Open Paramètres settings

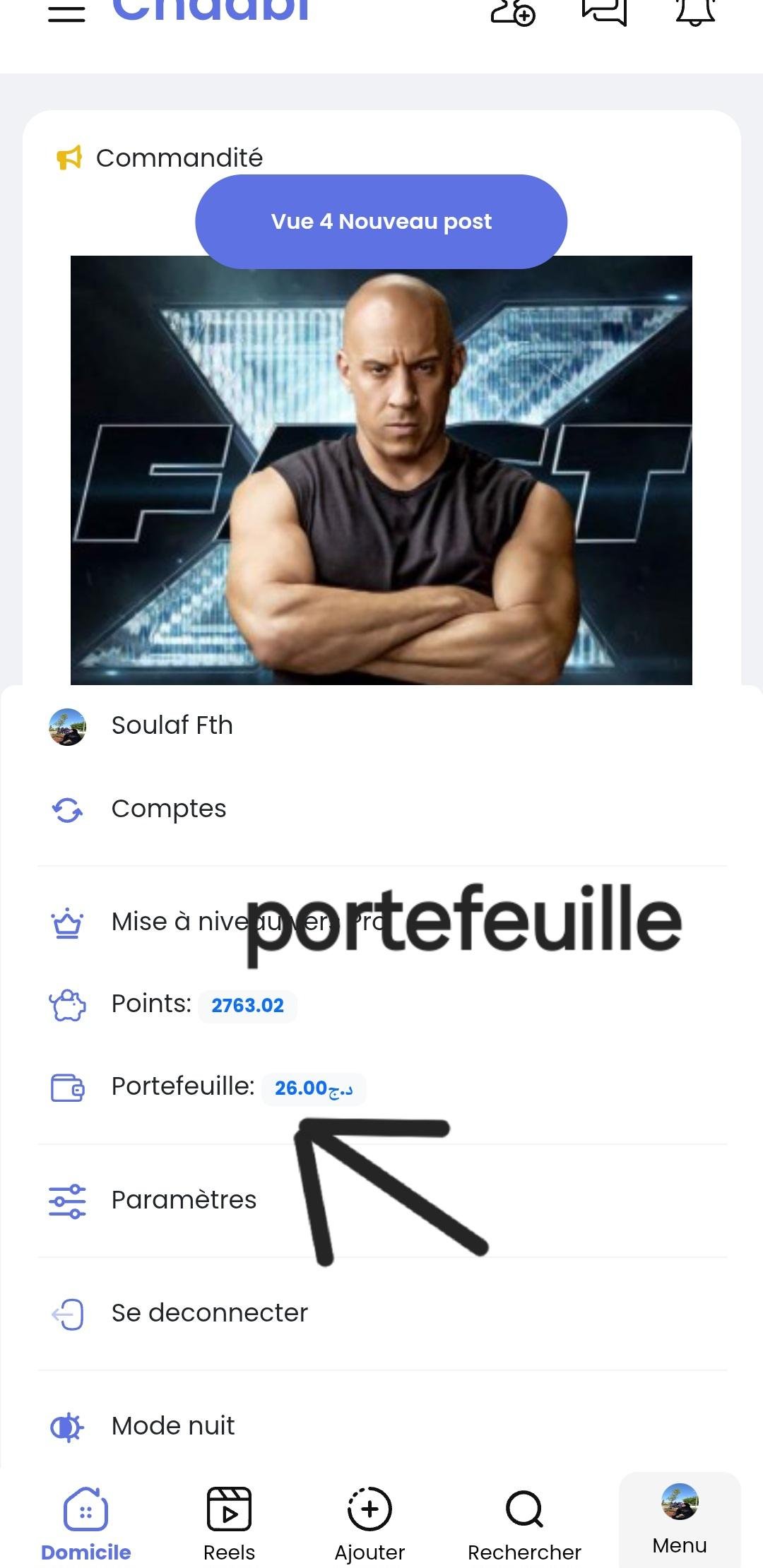[x=184, y=1200]
